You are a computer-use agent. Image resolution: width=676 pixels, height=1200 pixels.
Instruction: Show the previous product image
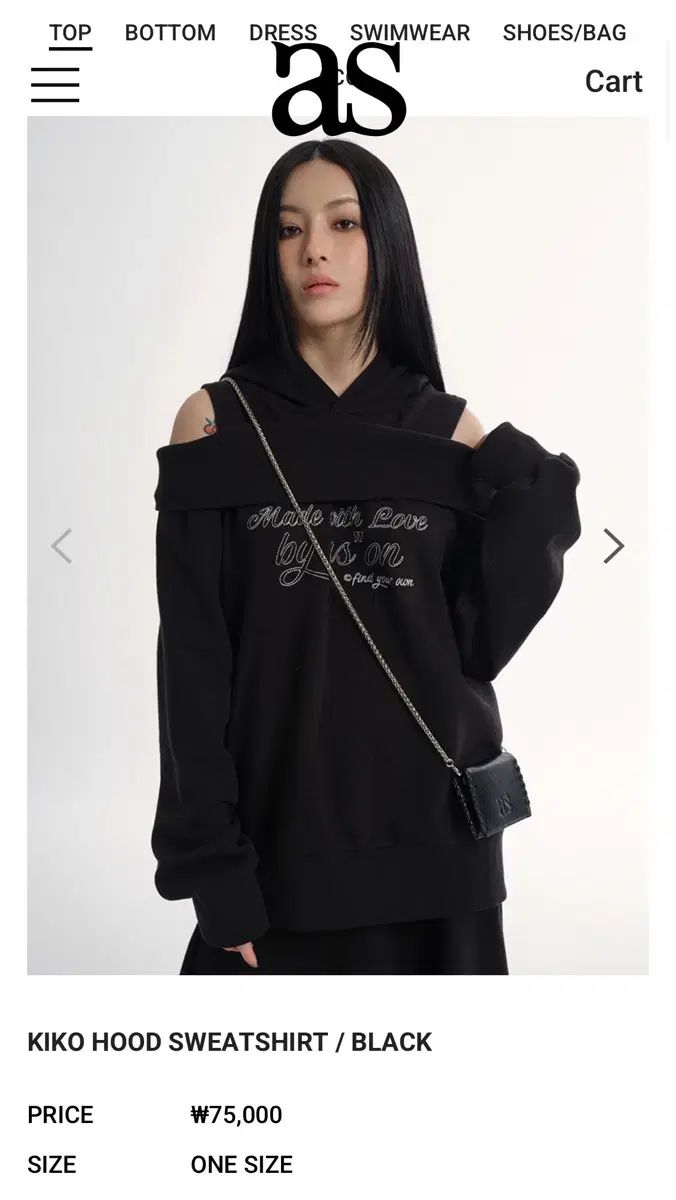click(x=62, y=546)
